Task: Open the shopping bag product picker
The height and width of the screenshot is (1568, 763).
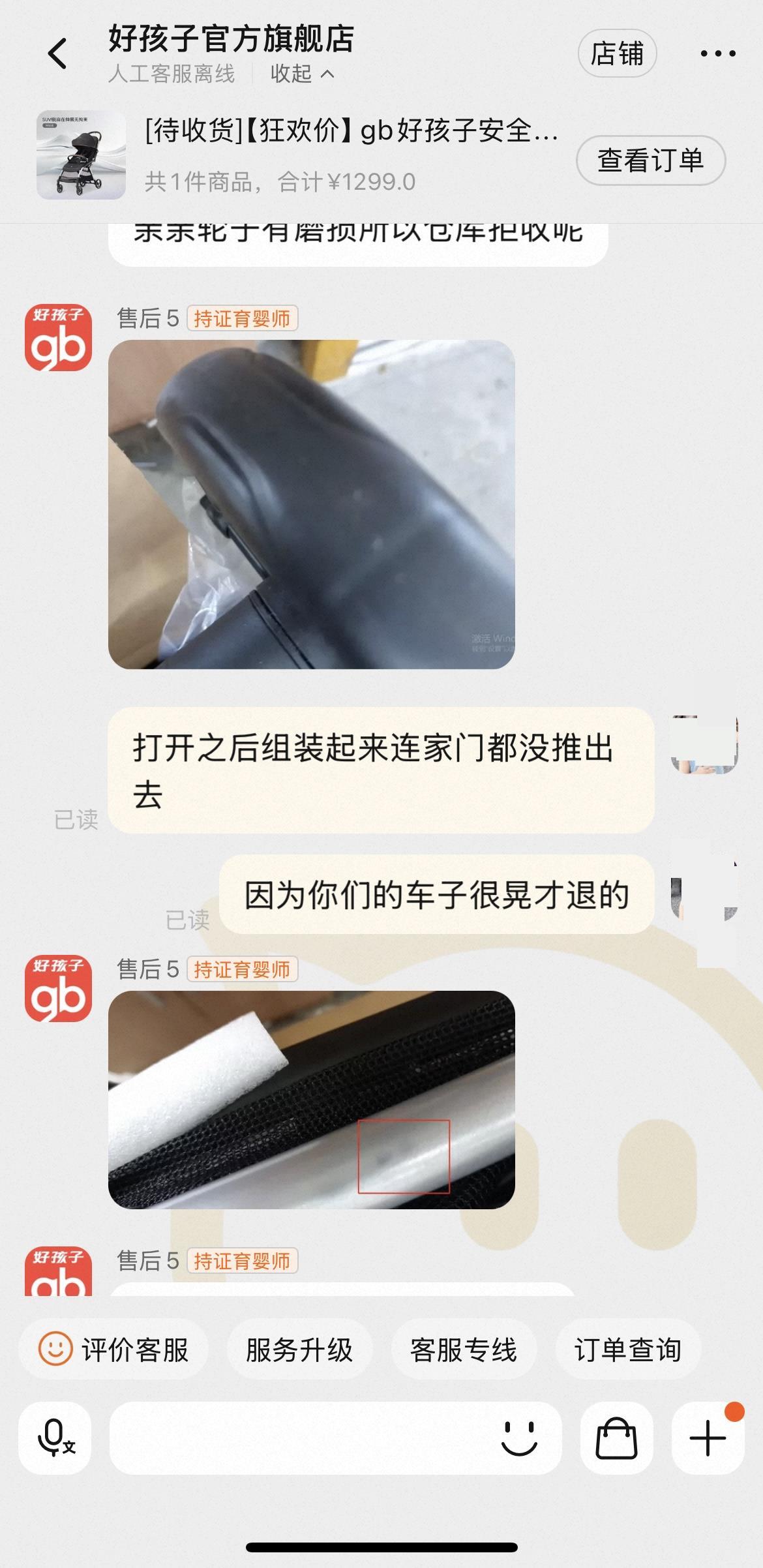Action: [x=616, y=1438]
